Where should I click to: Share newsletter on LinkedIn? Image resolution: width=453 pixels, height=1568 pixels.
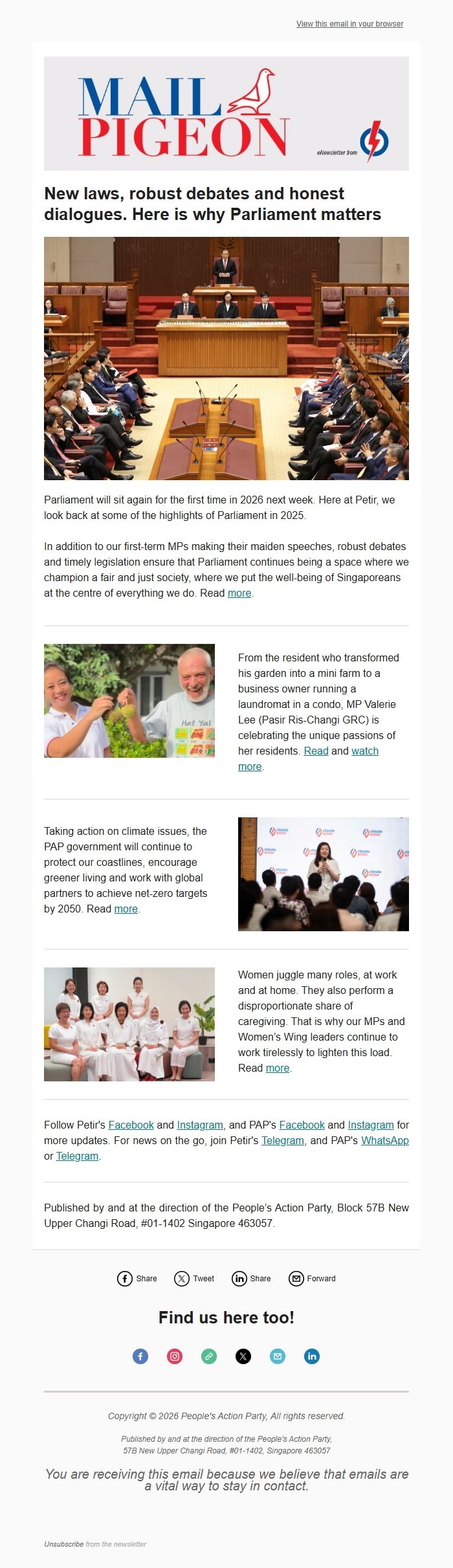tap(252, 1278)
